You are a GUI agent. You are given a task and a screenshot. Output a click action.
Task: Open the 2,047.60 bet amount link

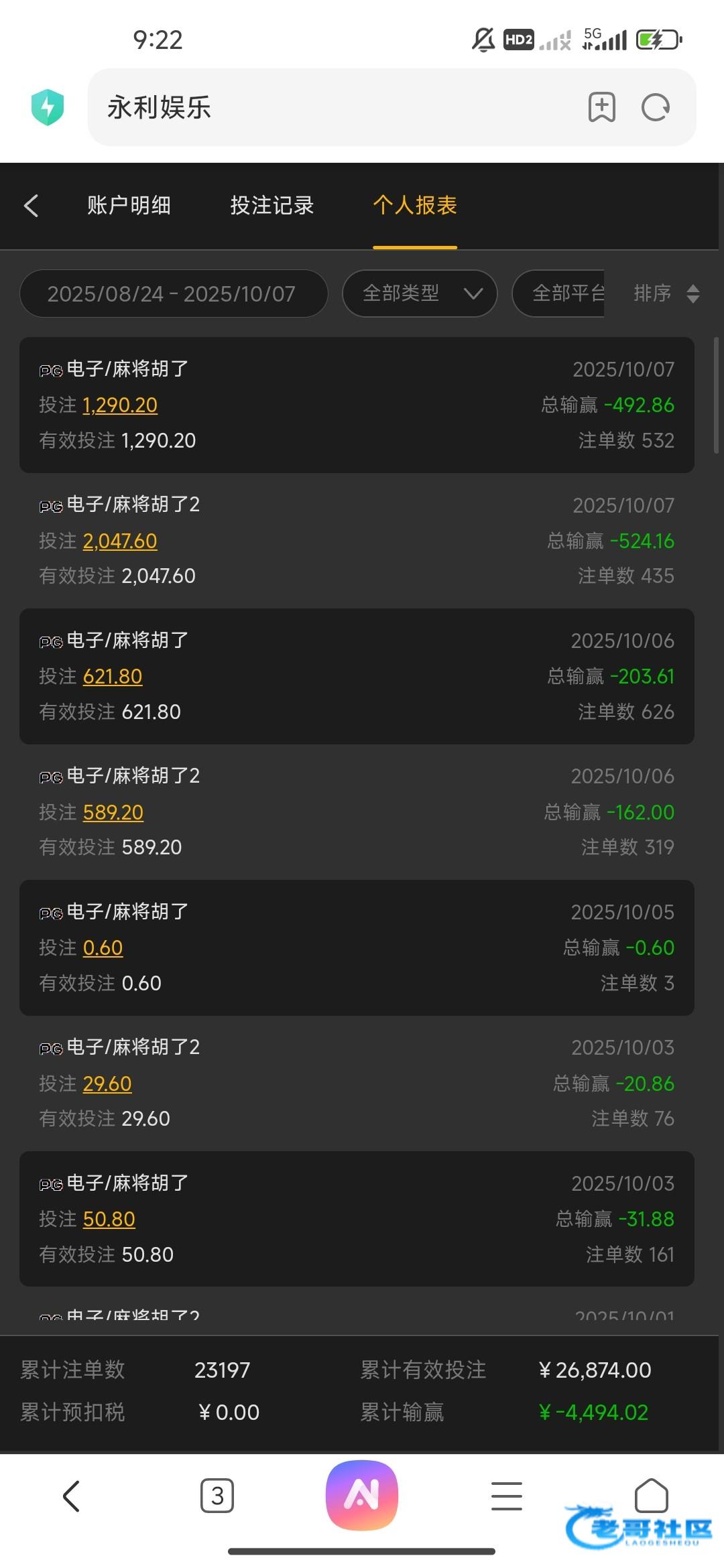pyautogui.click(x=120, y=541)
